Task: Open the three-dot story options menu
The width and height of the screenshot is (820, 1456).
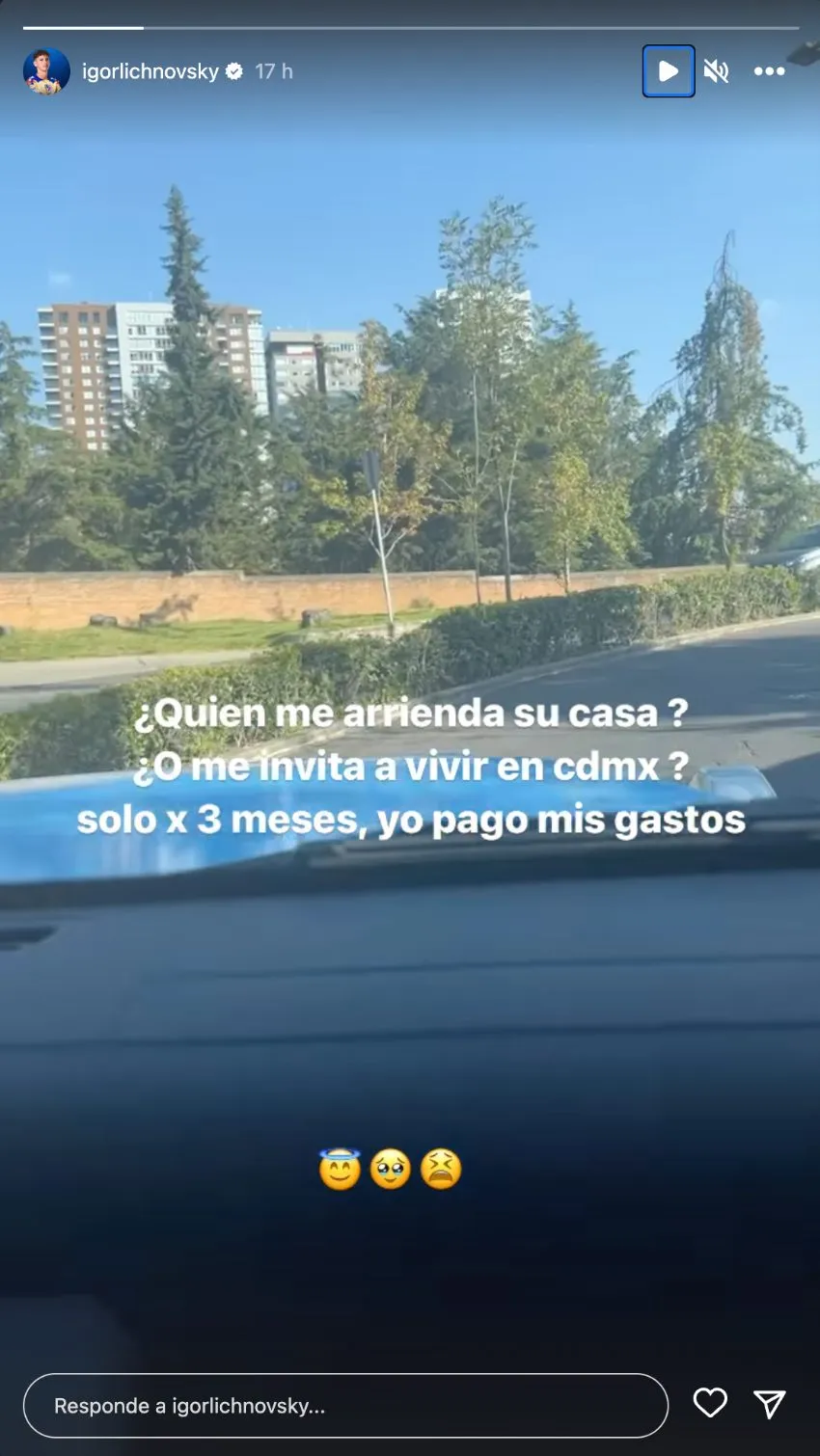Action: [x=769, y=71]
